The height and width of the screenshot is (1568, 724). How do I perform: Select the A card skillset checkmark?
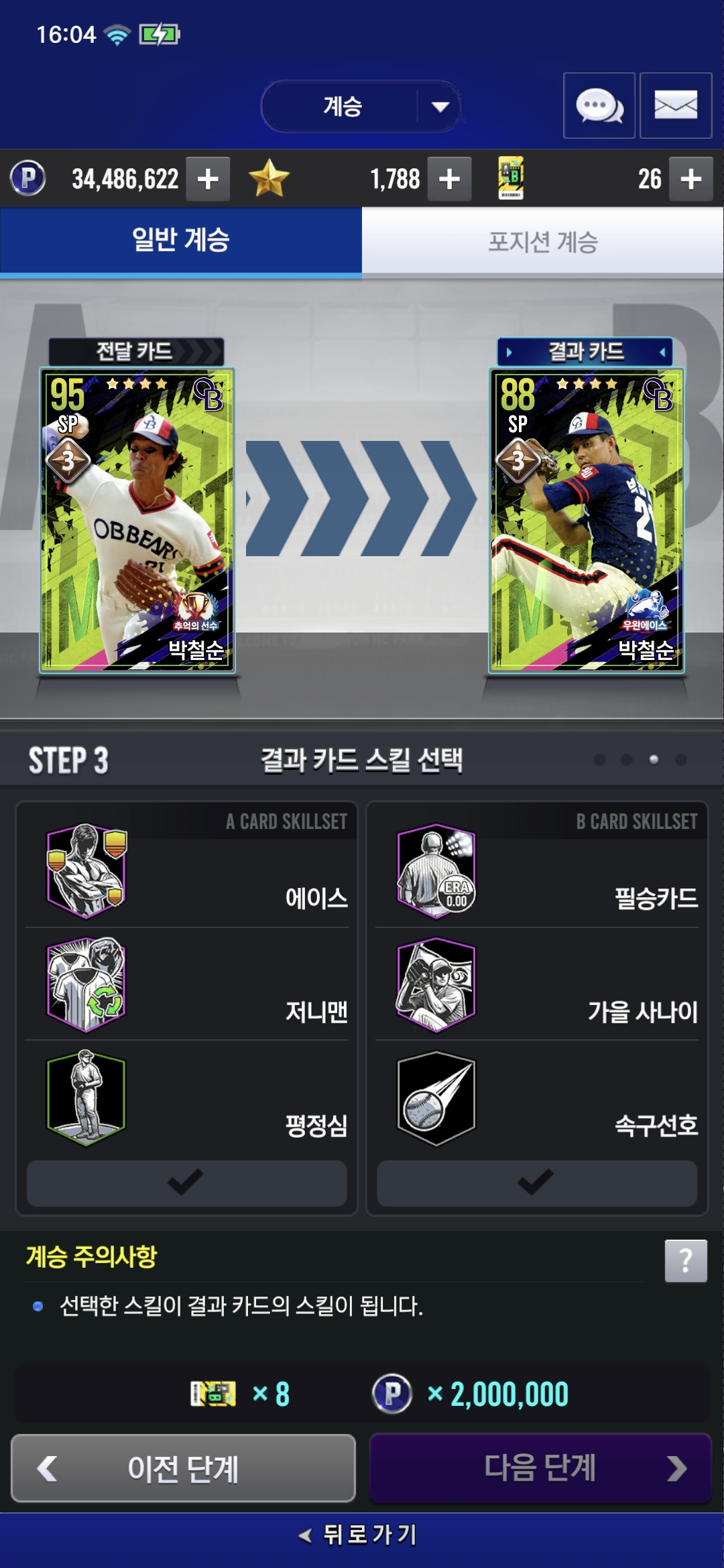(x=186, y=1183)
